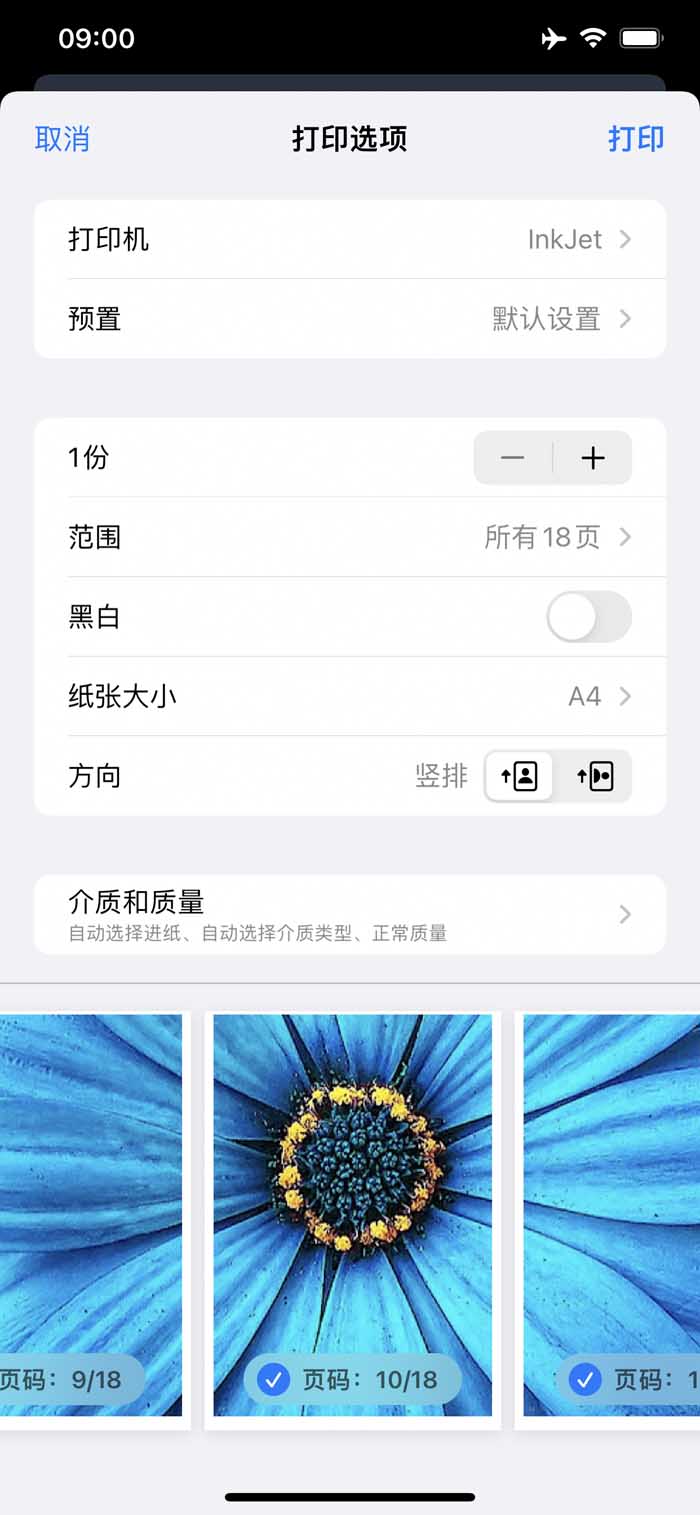Deselect the page 10/18 checkmark

coord(273,1380)
